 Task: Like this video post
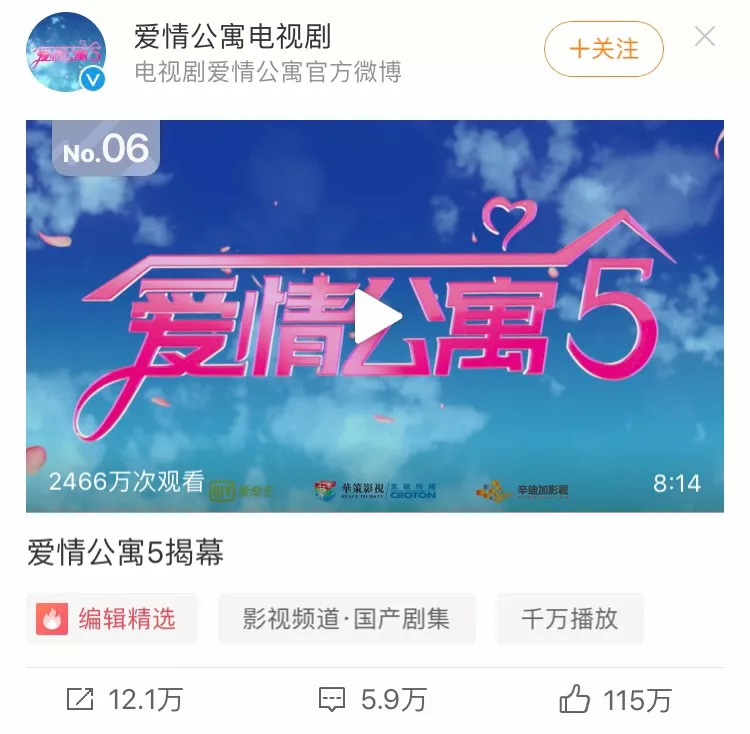pos(615,700)
